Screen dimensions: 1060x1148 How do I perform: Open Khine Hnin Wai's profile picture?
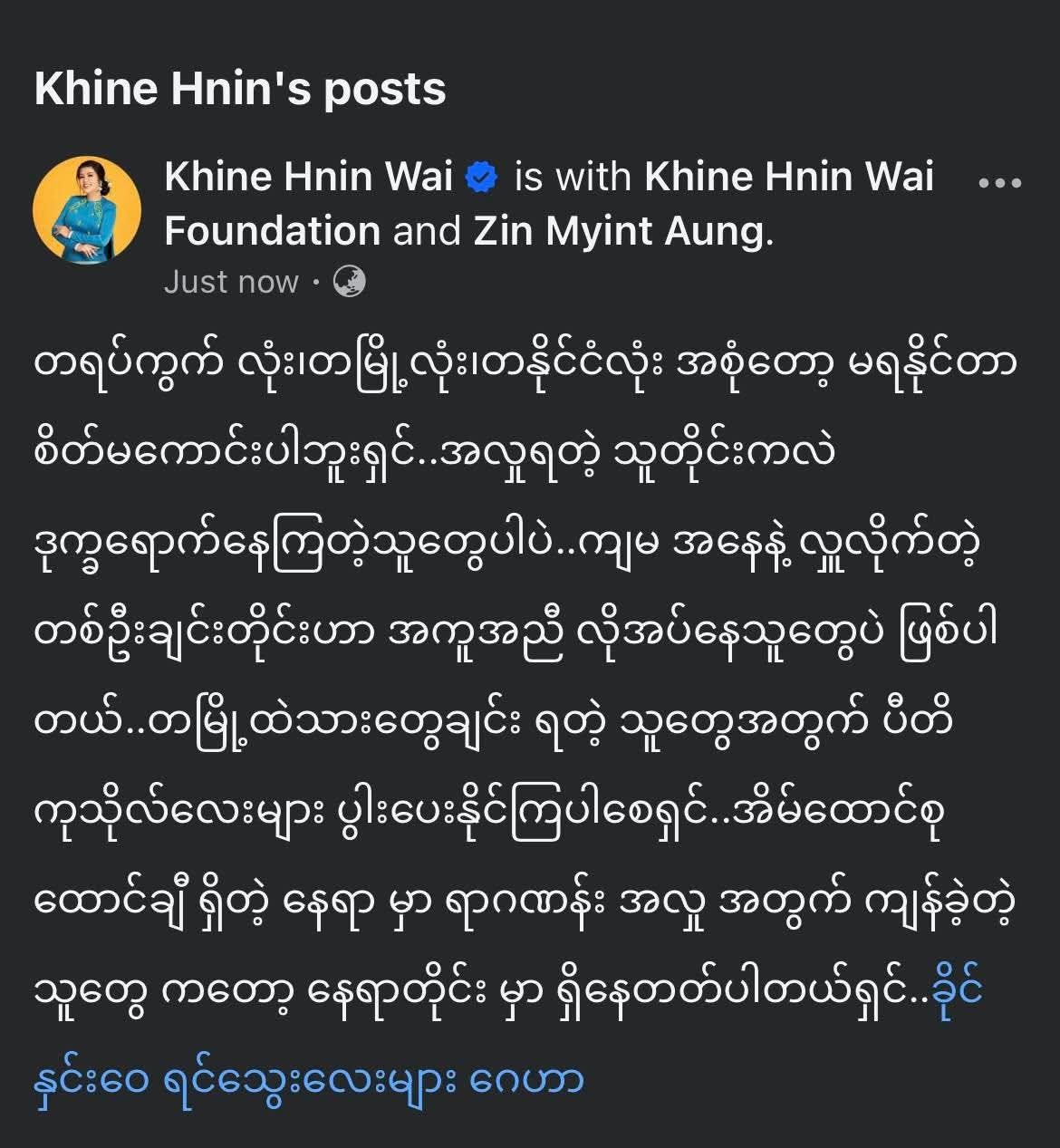coord(87,209)
